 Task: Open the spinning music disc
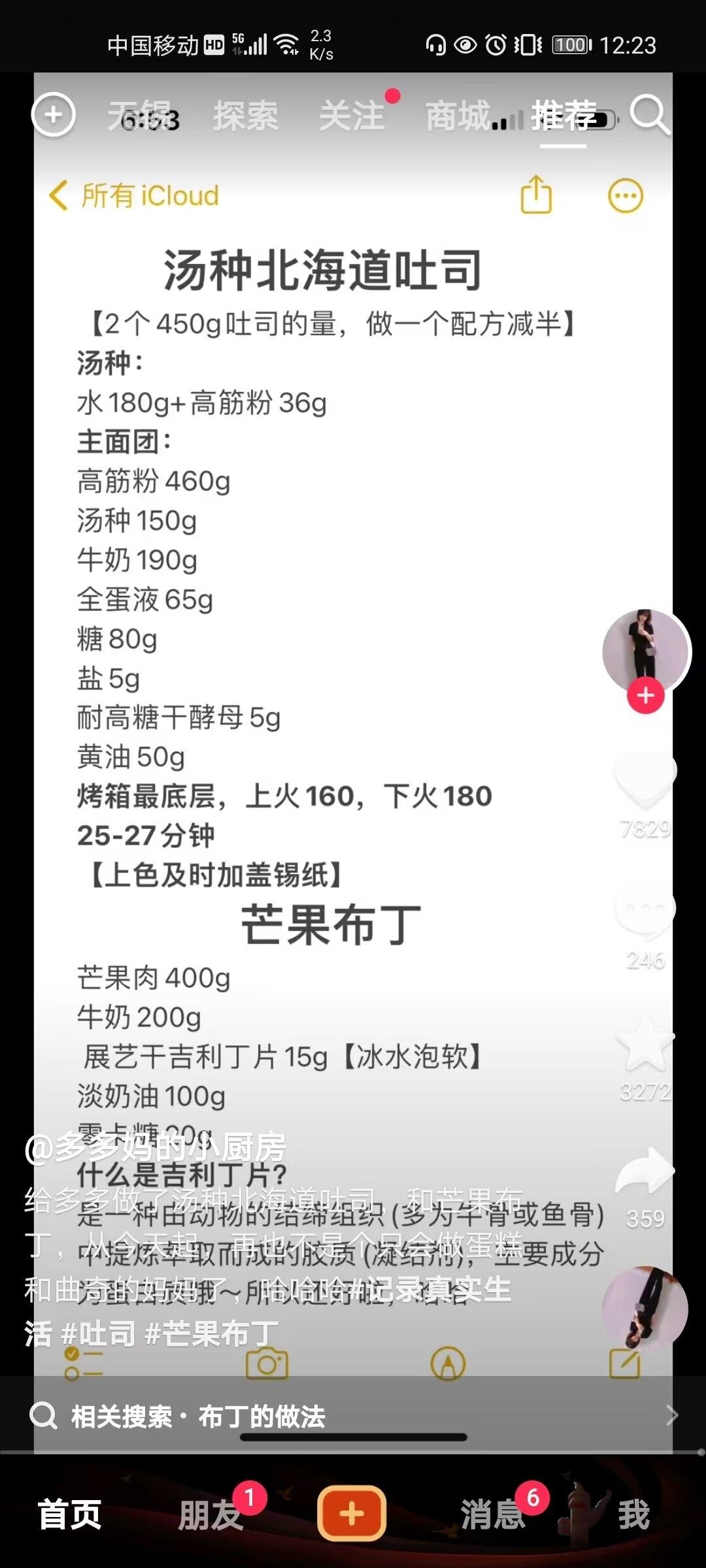[645, 1310]
